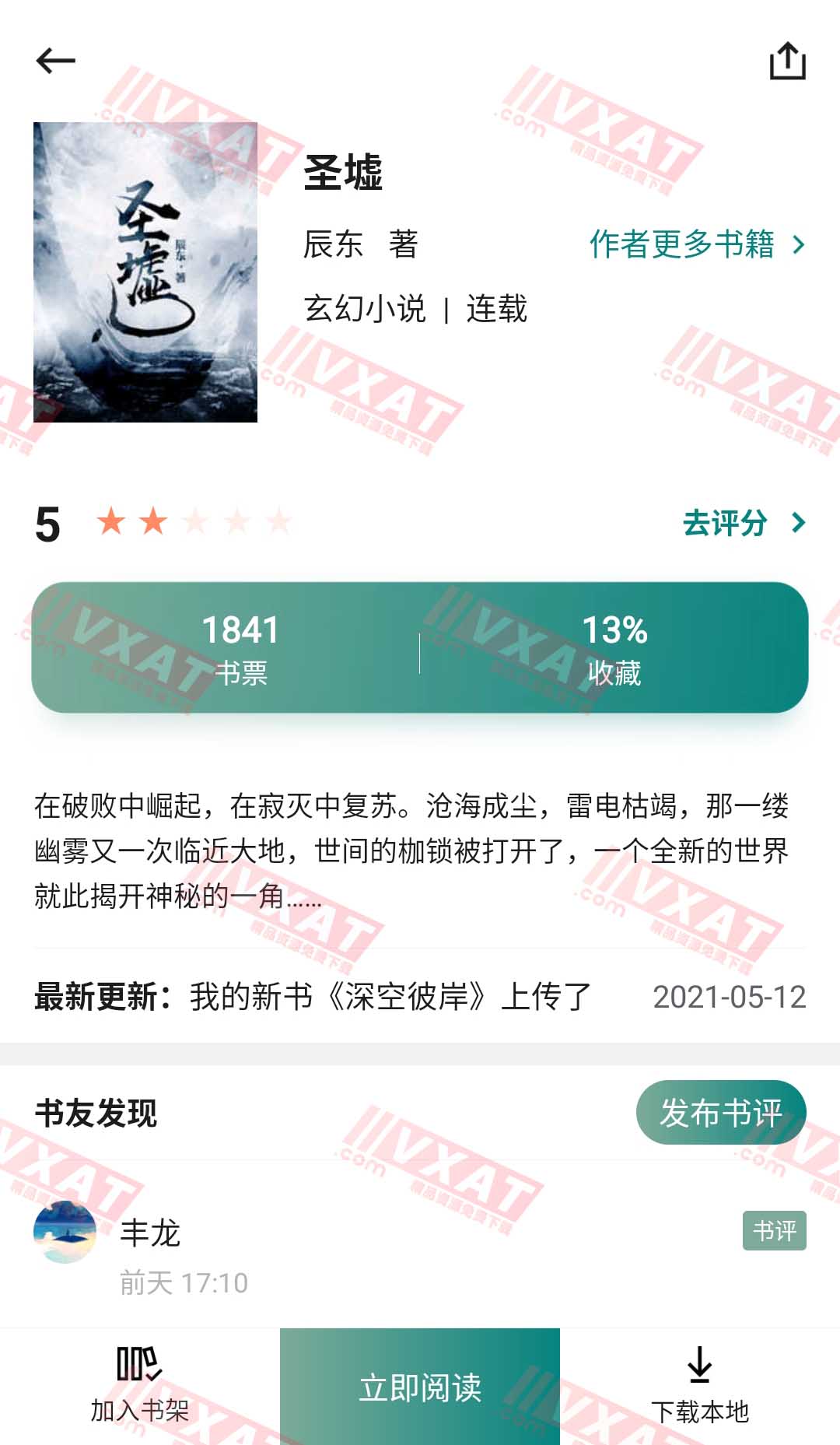Tap the back arrow to return
Image resolution: width=840 pixels, height=1445 pixels.
[54, 59]
